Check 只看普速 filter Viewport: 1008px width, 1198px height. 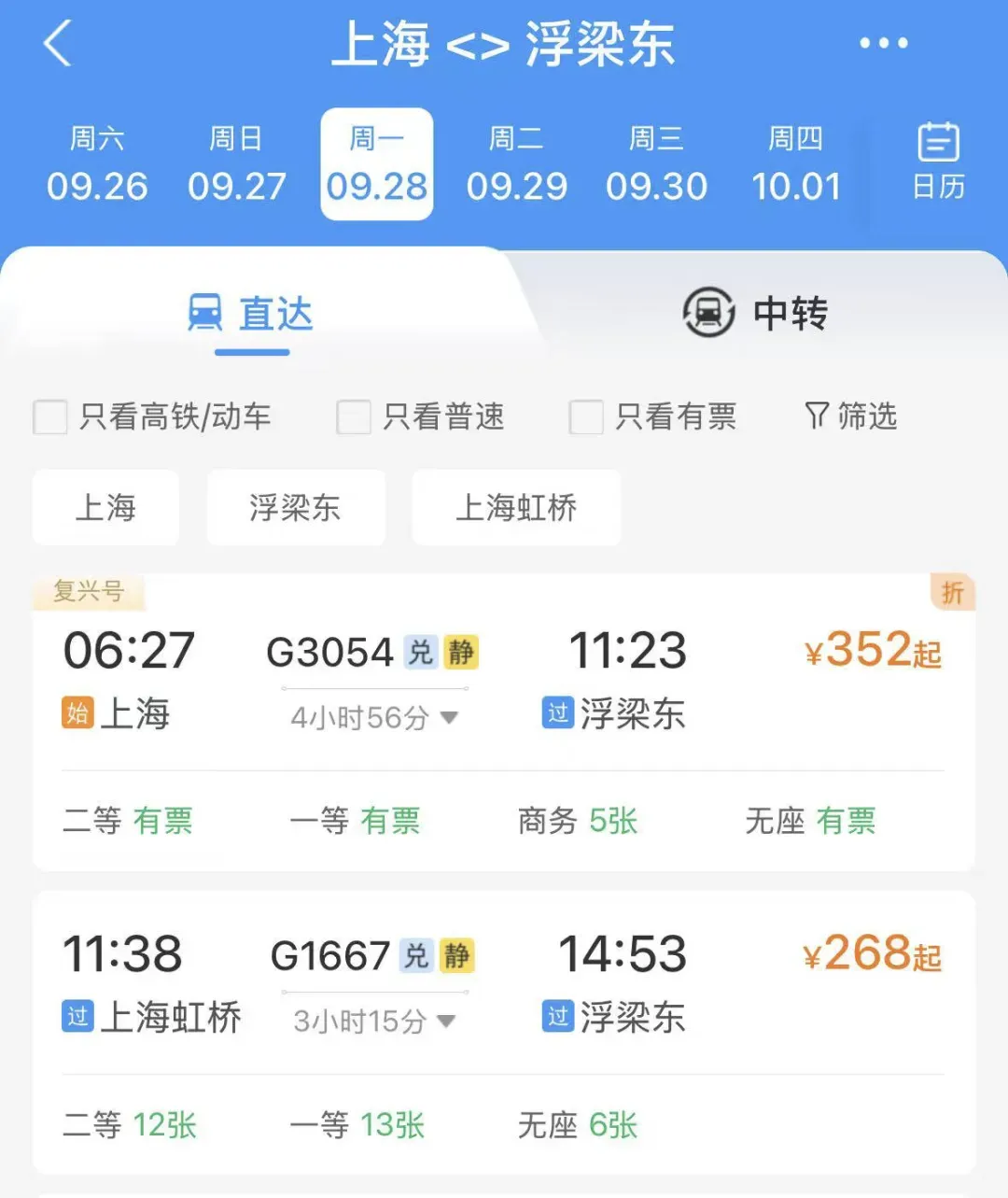pyautogui.click(x=421, y=416)
